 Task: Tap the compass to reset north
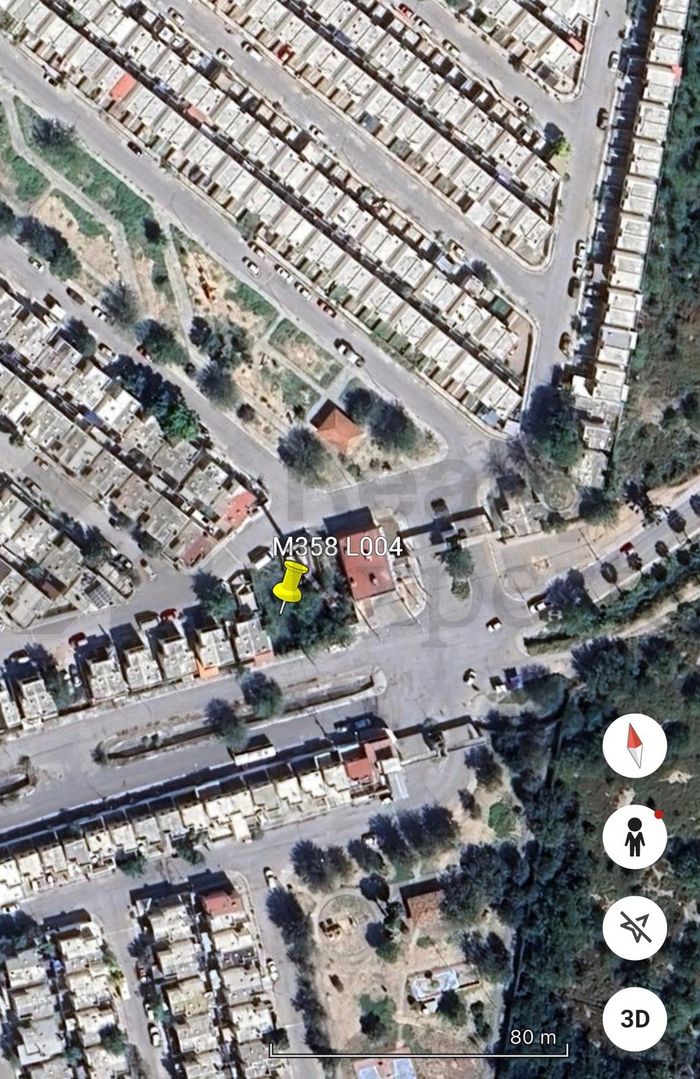point(634,746)
